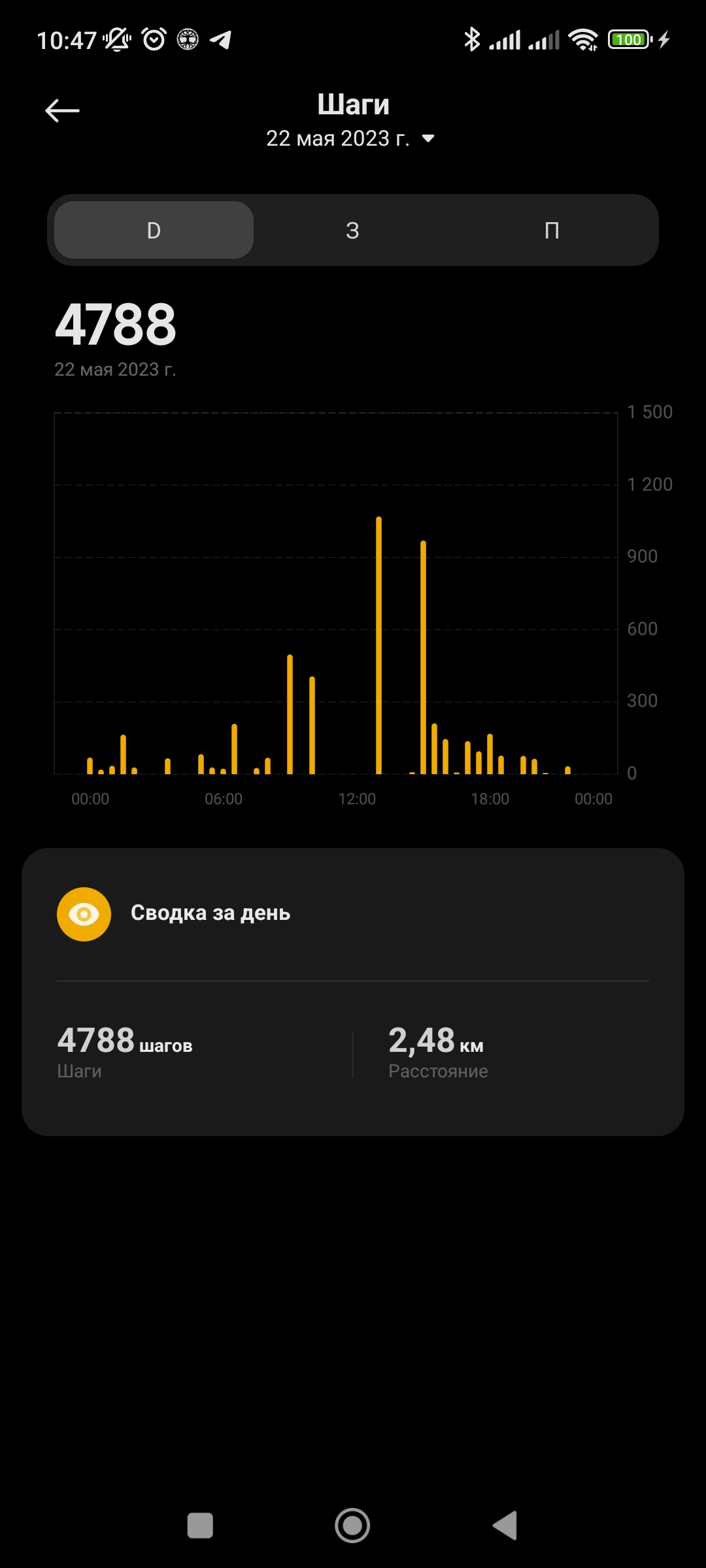Tap the yellow eye icon next to Сводка за день
Screen dimensions: 706x1568
coord(84,913)
